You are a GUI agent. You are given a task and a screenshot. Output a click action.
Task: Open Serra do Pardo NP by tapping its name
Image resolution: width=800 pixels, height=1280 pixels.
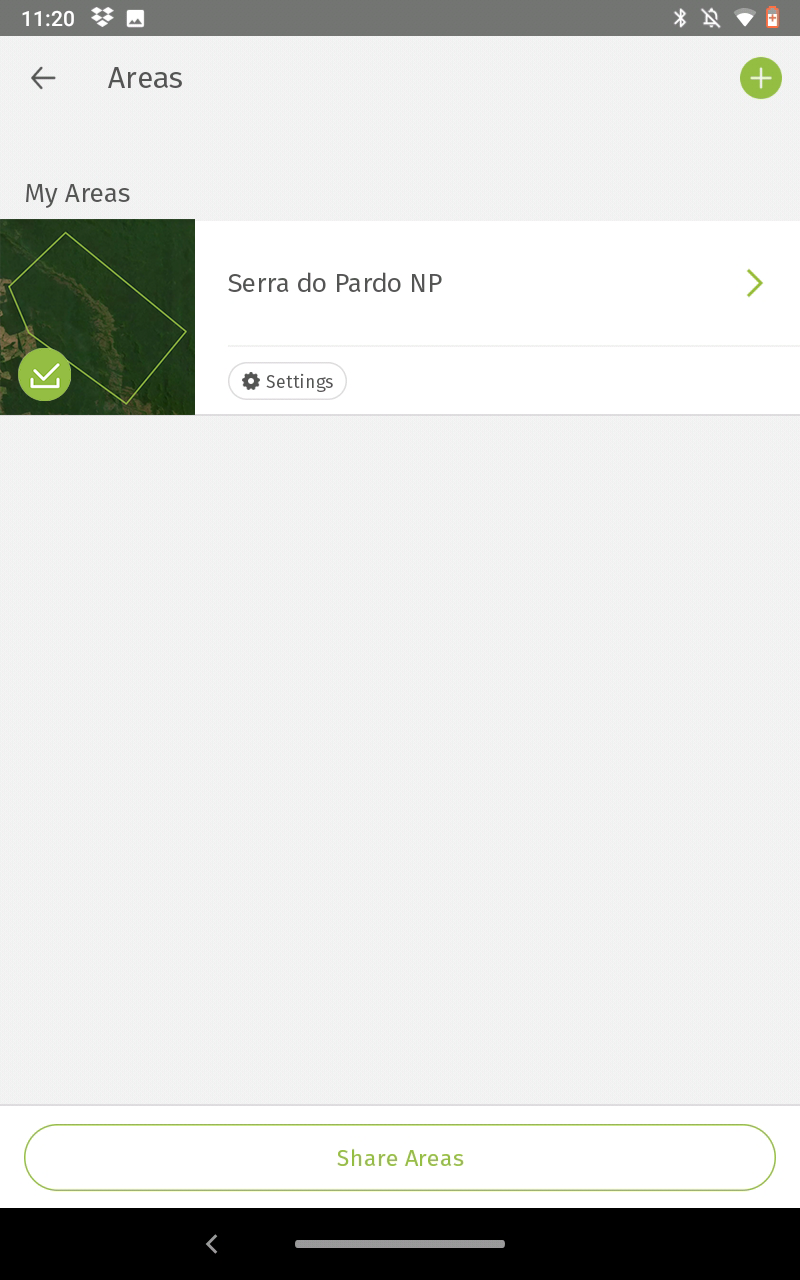click(x=335, y=283)
